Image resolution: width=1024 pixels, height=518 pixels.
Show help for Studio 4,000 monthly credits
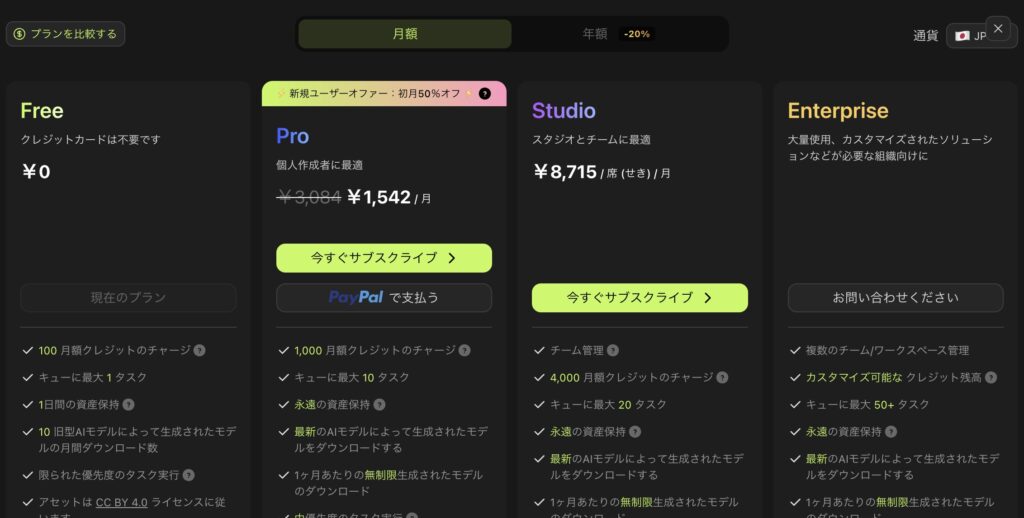coord(722,378)
